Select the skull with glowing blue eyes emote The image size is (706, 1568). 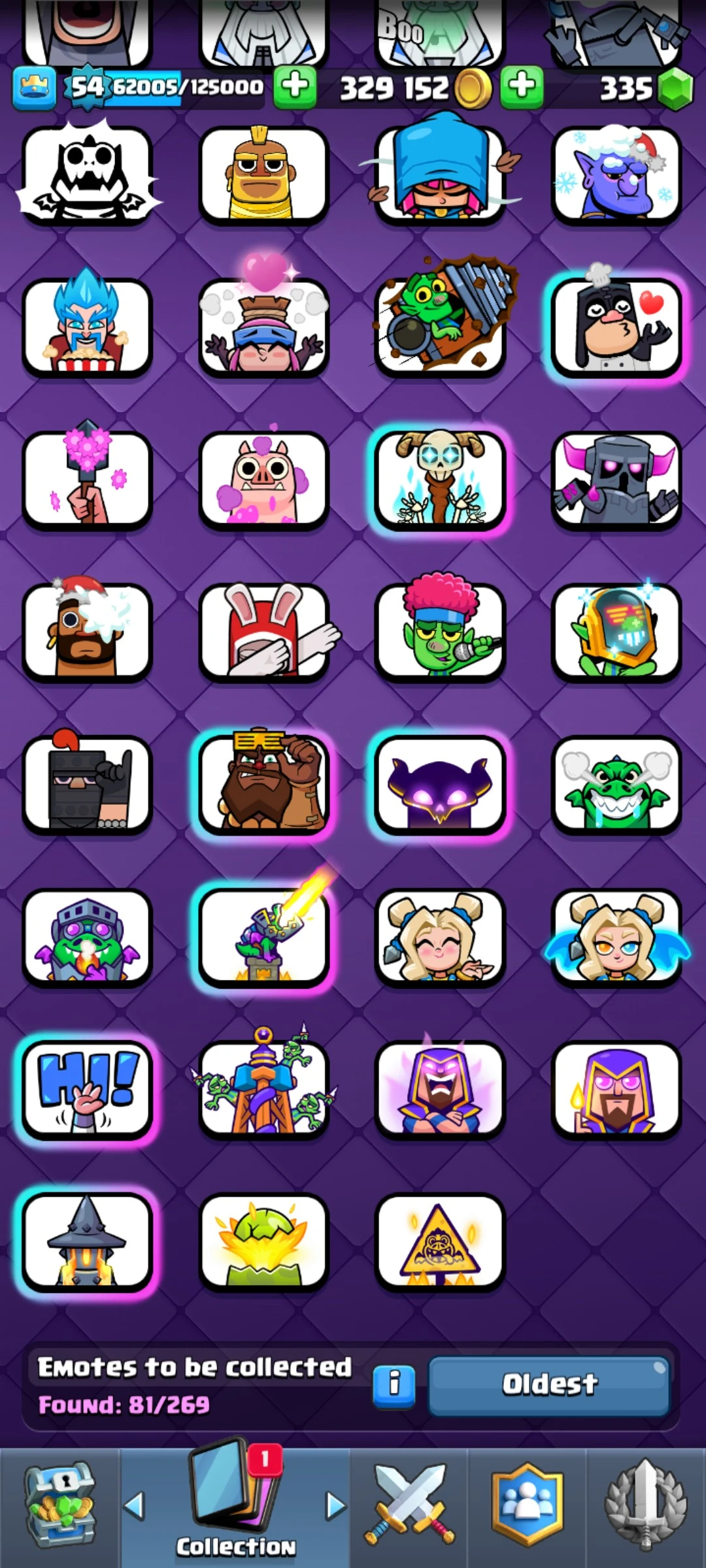[x=440, y=480]
